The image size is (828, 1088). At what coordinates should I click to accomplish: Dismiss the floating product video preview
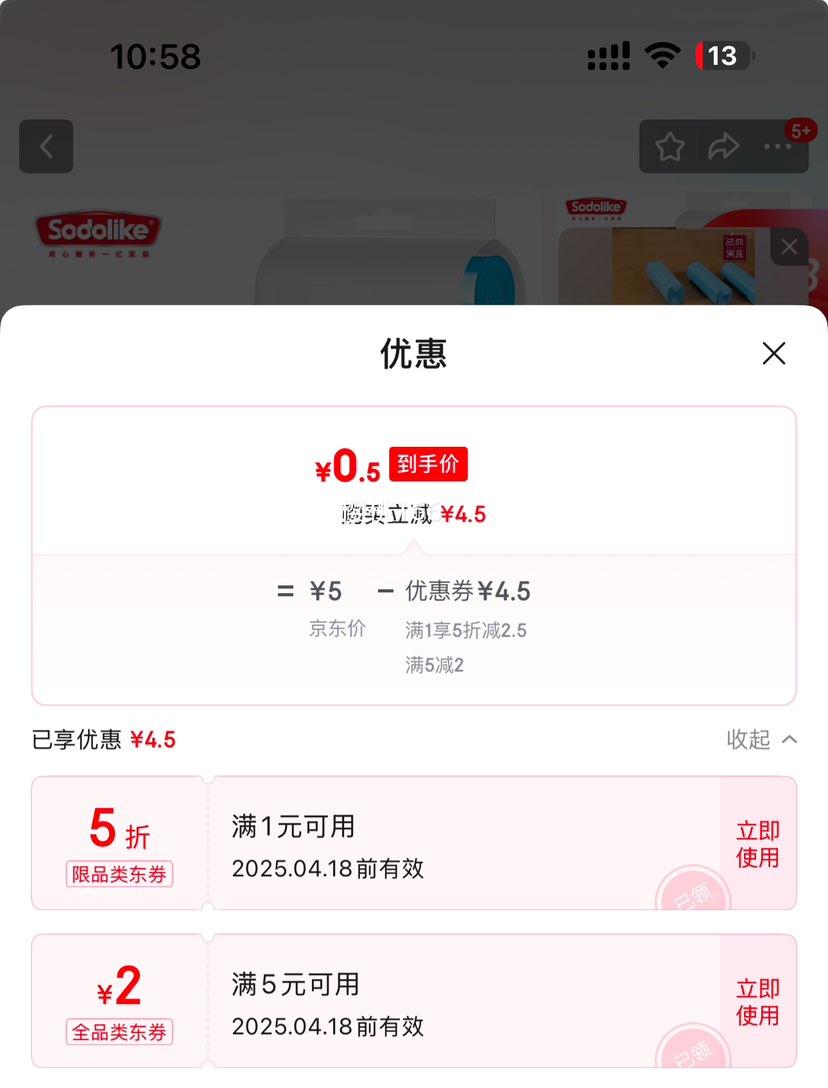point(789,247)
